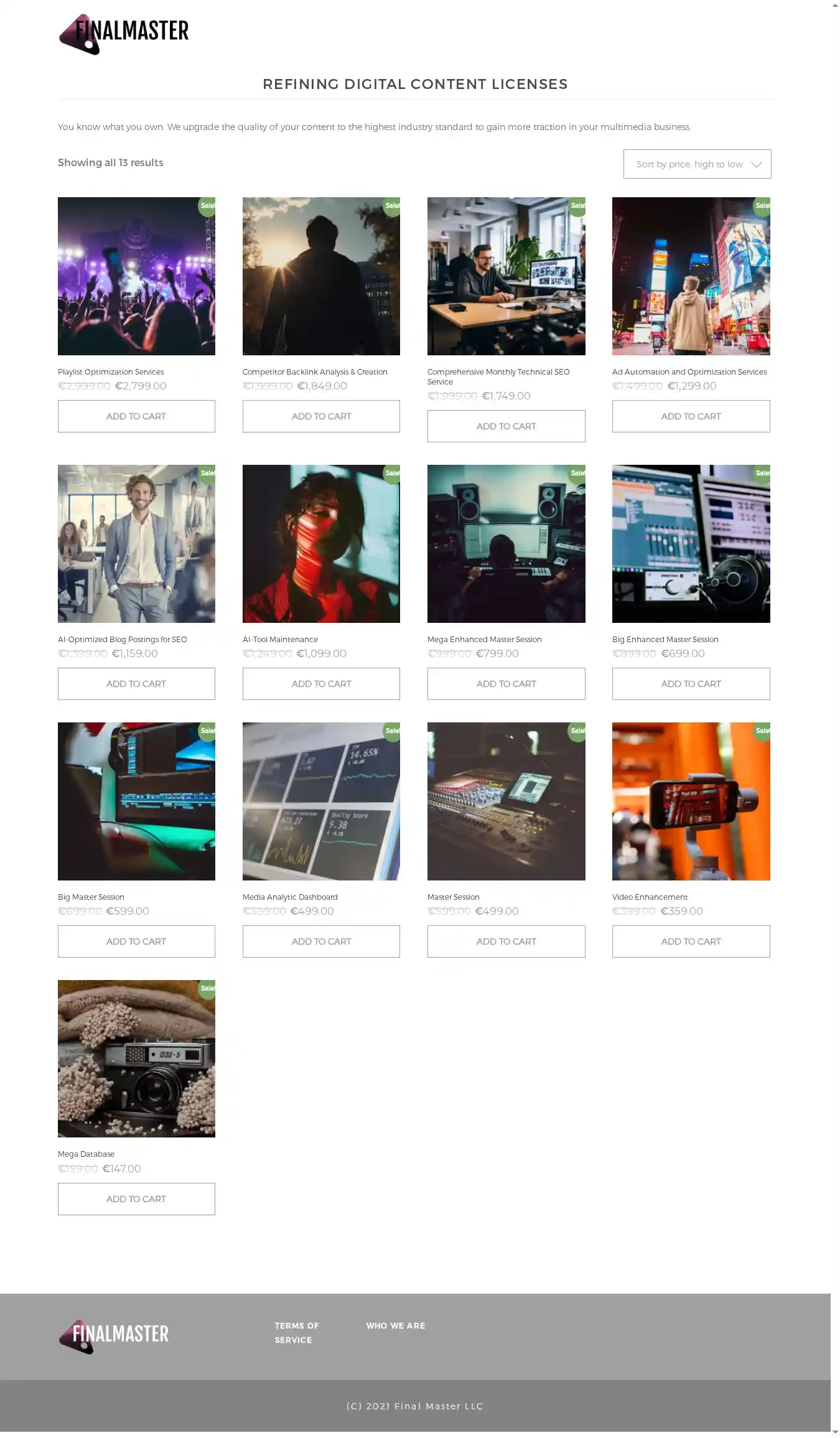
Task: View the Playlist Optimization Services product image
Action: (x=136, y=276)
